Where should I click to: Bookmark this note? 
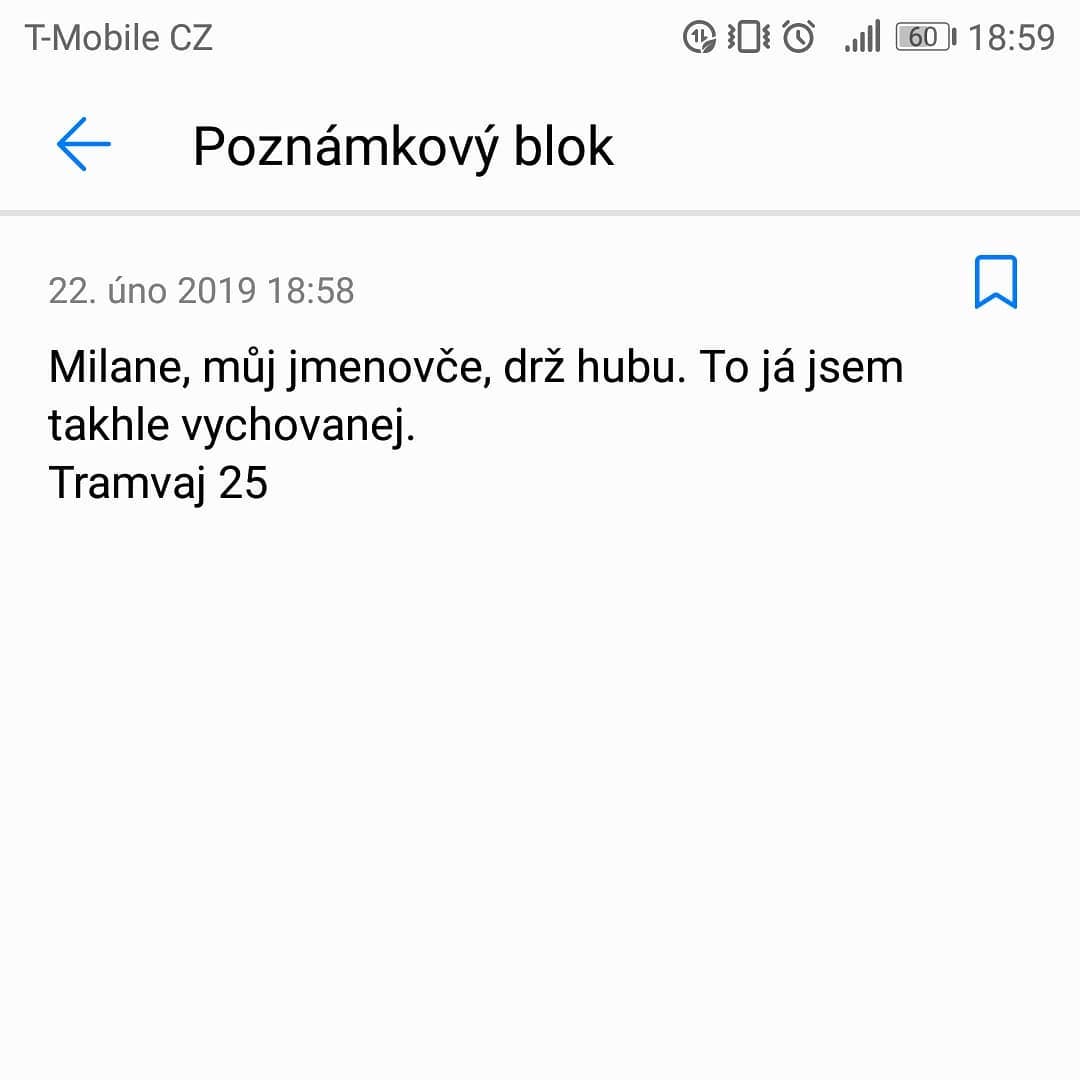[995, 282]
